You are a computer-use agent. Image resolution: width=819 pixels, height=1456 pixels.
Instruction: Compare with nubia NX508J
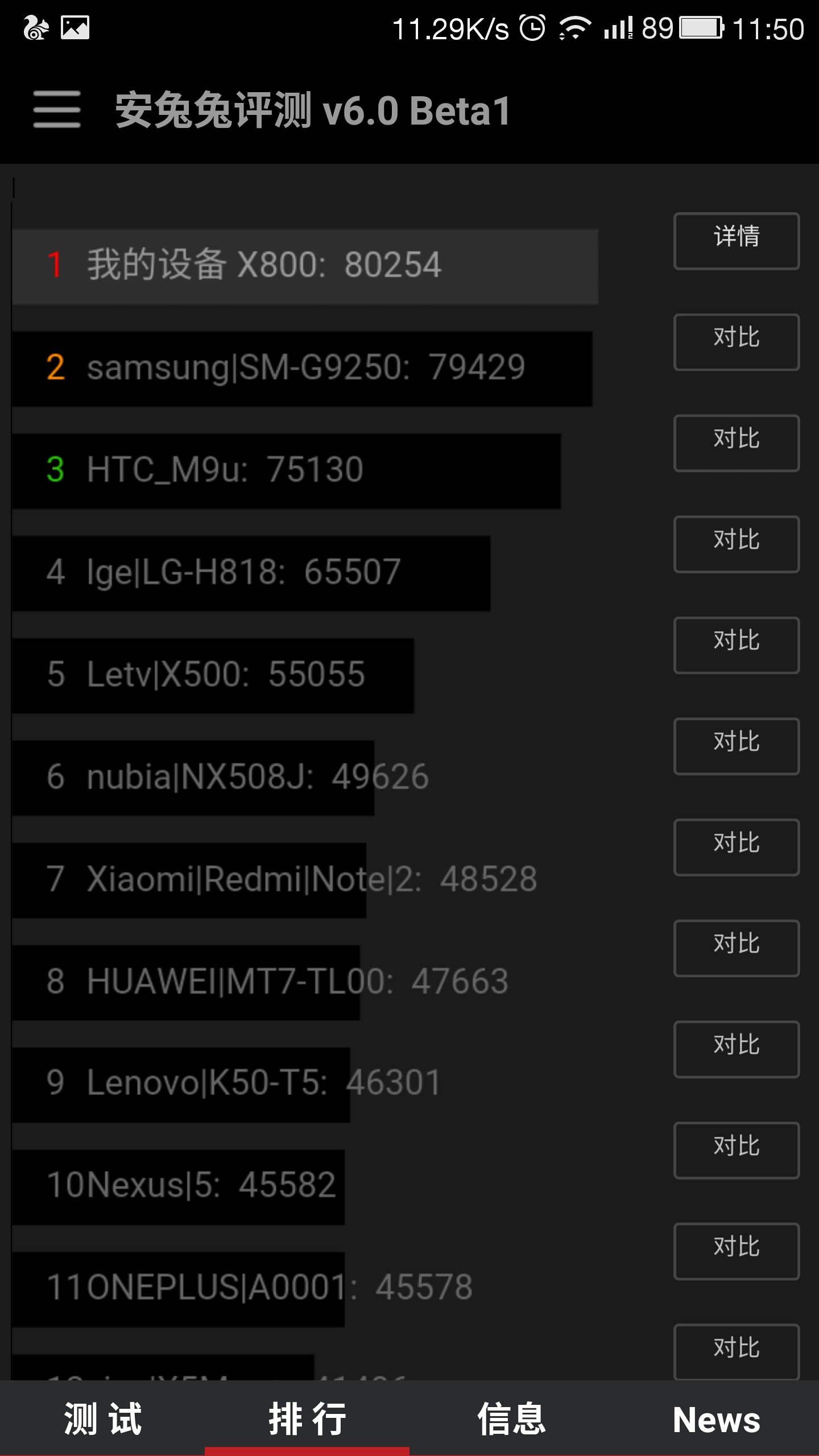click(737, 746)
